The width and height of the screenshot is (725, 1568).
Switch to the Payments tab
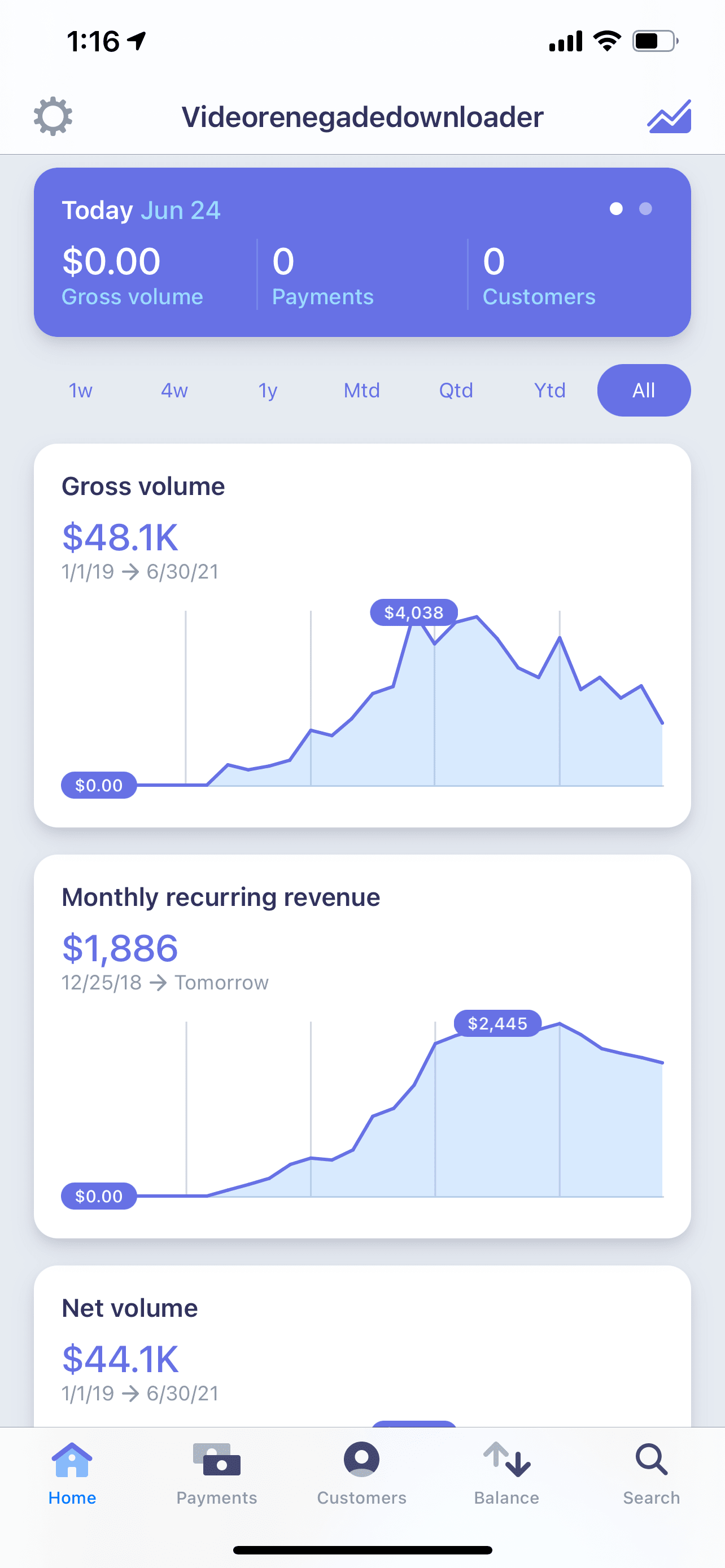click(x=217, y=1473)
